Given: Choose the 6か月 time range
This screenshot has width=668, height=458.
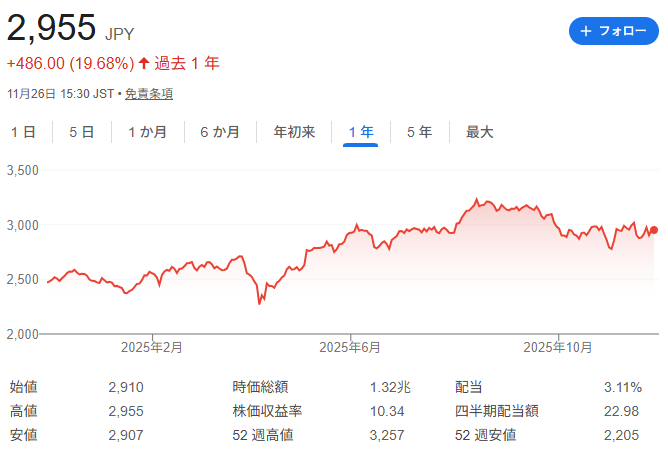Looking at the screenshot, I should coord(220,132).
